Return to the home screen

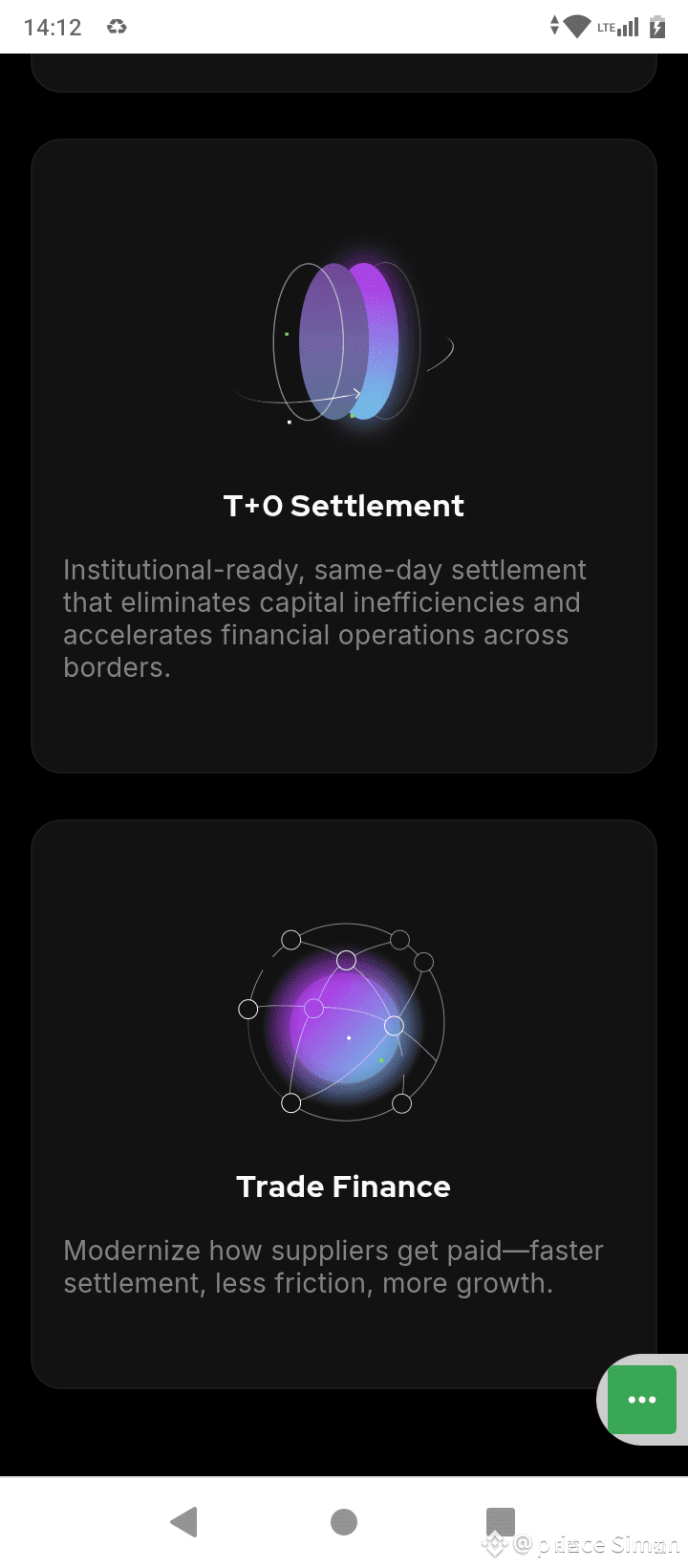click(344, 1522)
